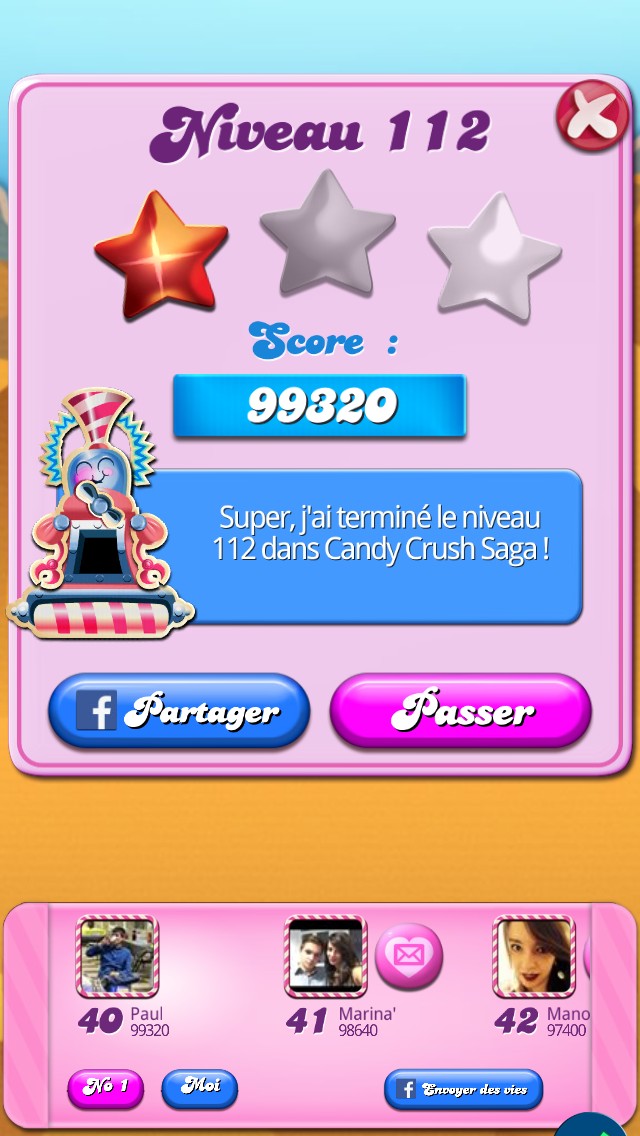Viewport: 640px width, 1136px height.
Task: Share the score on Facebook with Partager
Action: click(179, 712)
